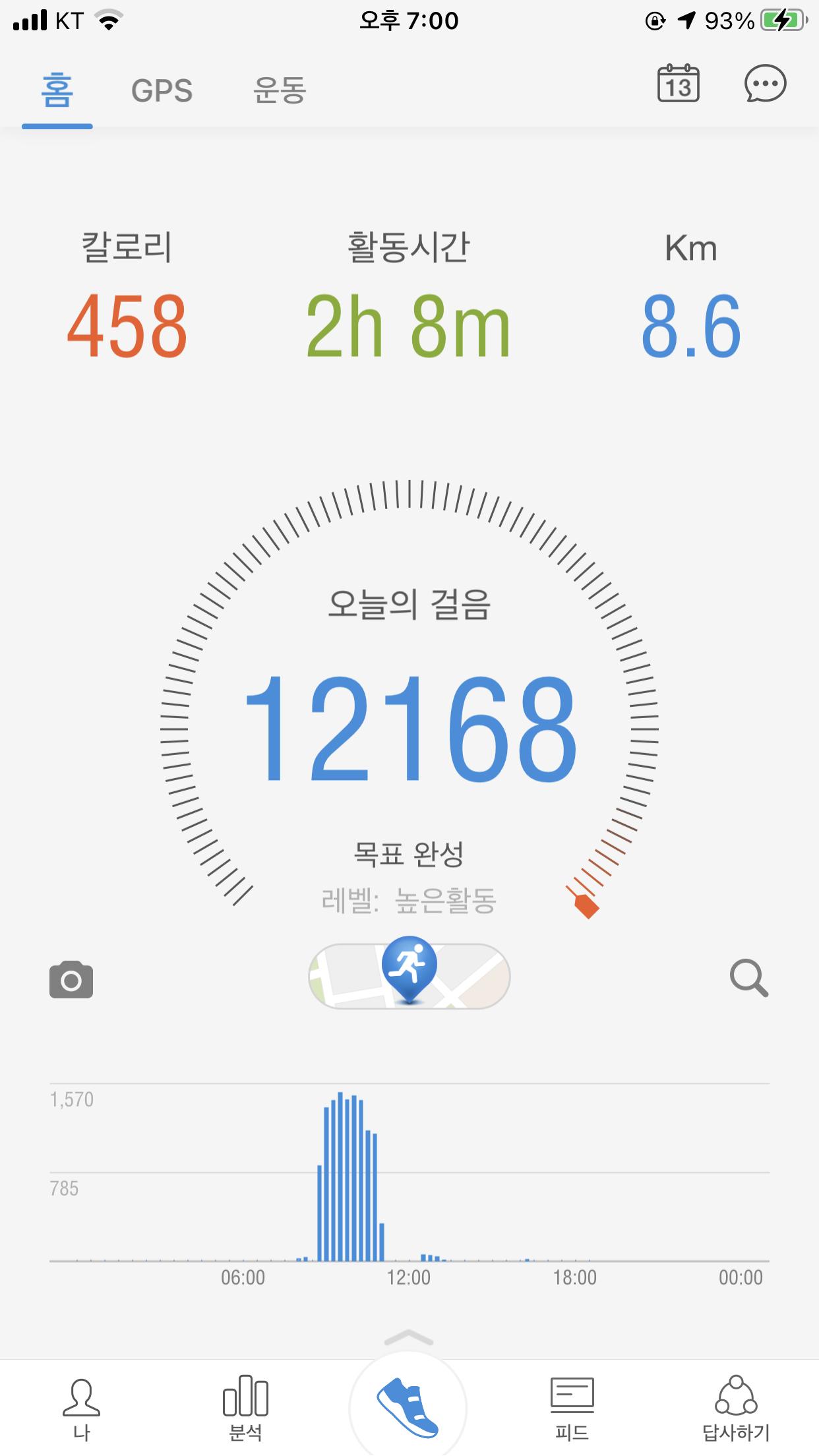
Task: Select the 홈 tab
Action: click(57, 90)
